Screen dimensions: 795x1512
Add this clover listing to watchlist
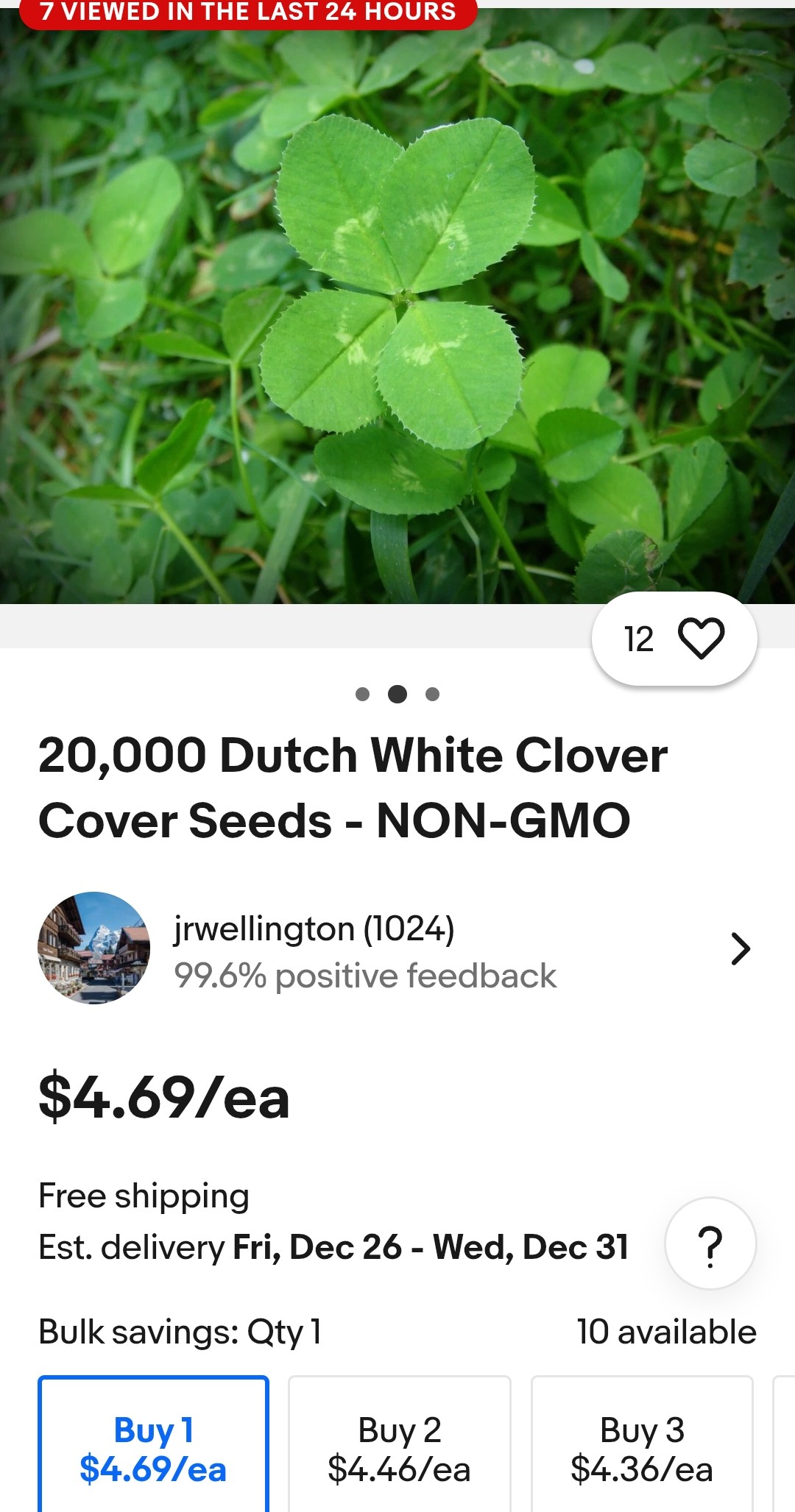[x=700, y=638]
